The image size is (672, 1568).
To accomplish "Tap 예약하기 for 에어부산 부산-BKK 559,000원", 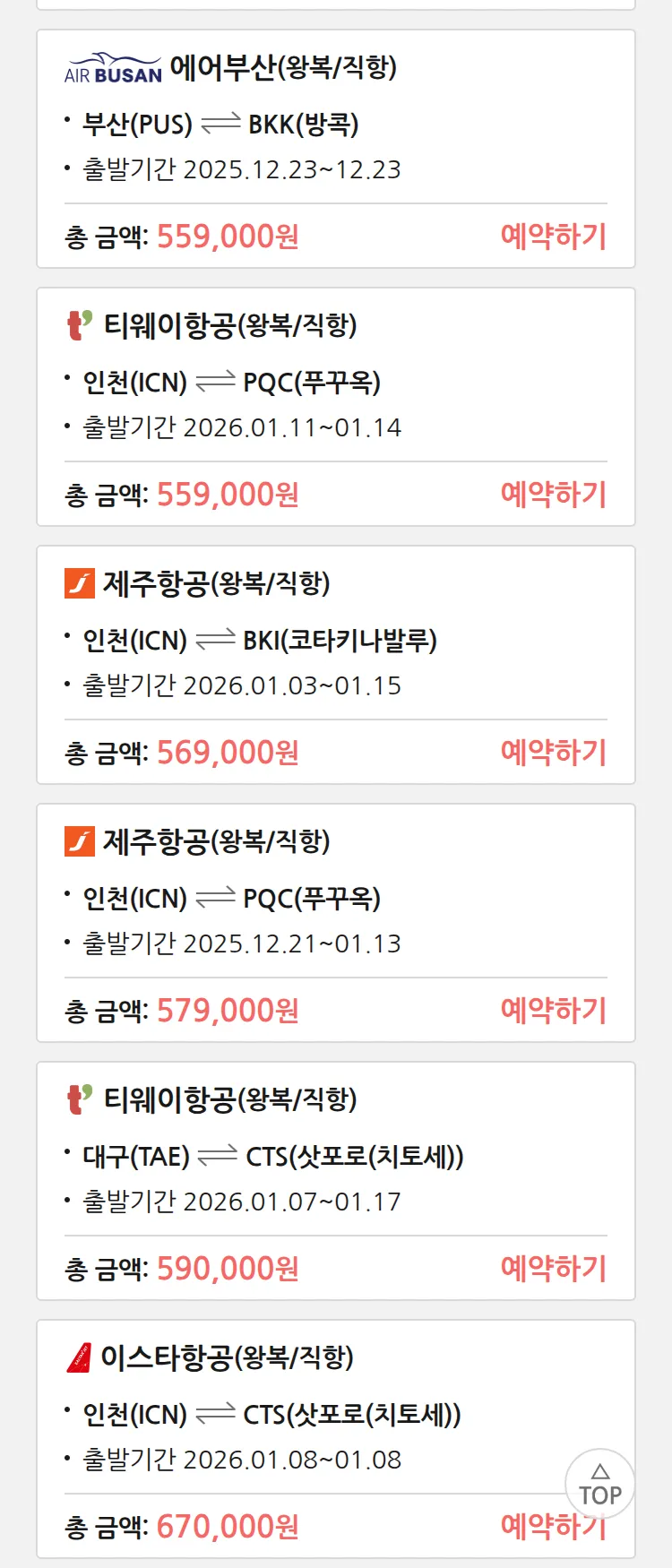I will point(553,237).
